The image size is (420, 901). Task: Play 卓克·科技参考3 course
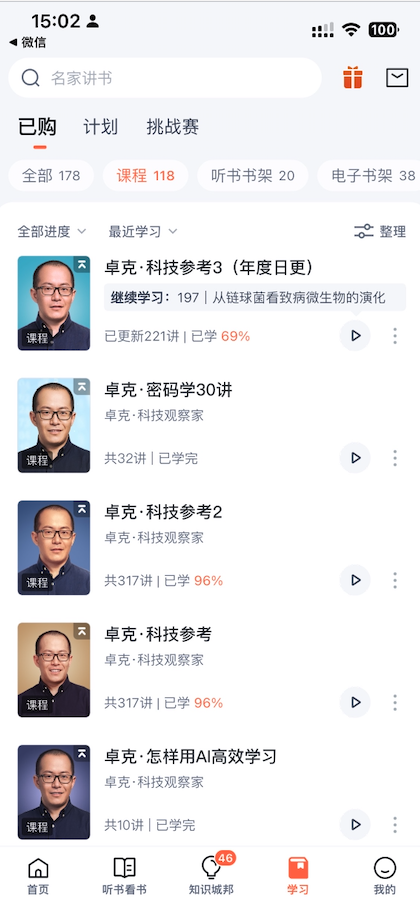click(355, 336)
